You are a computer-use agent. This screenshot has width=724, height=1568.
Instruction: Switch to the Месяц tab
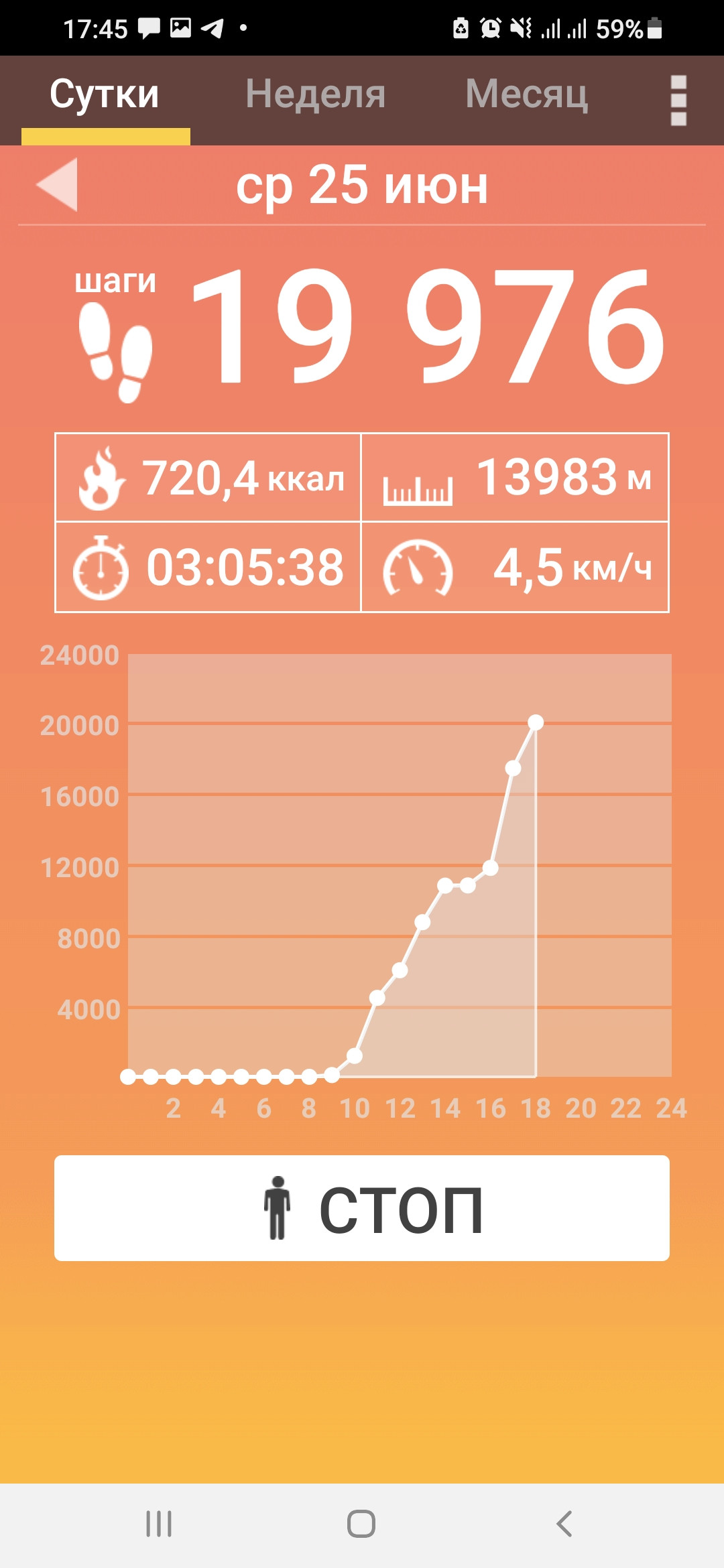[527, 94]
